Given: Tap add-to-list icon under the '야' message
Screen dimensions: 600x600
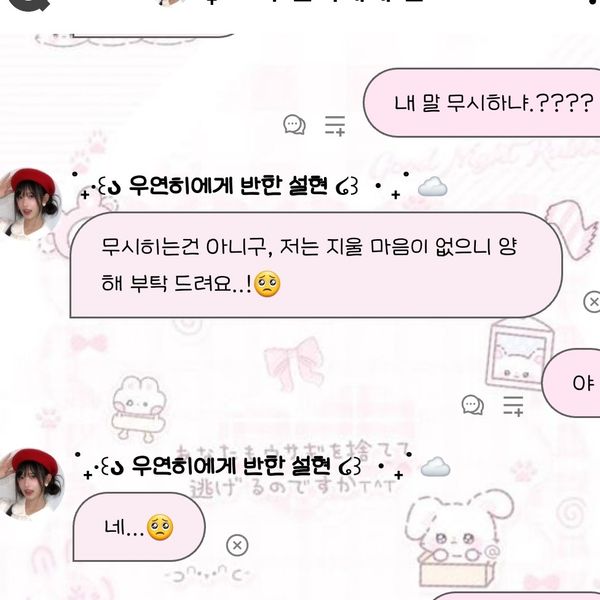Looking at the screenshot, I should point(513,405).
